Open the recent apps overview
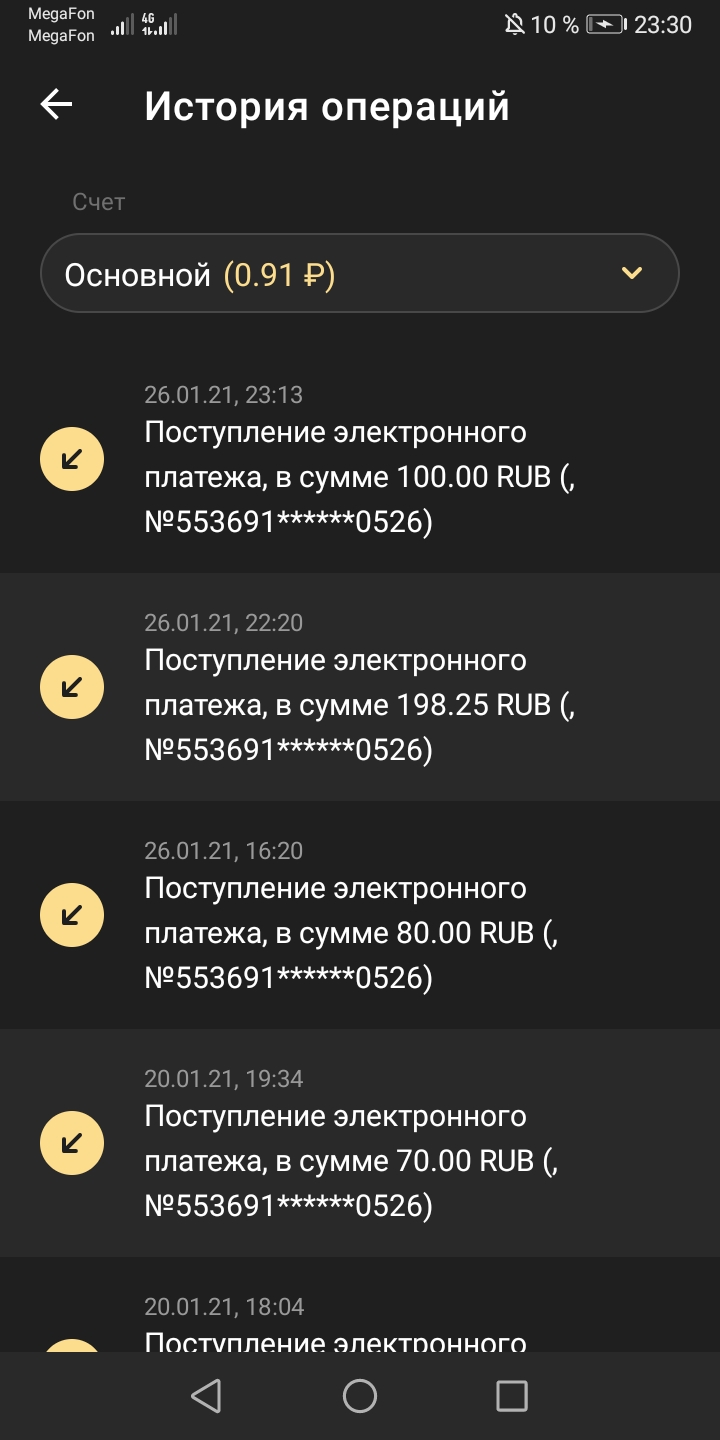720x1440 pixels. 512,1396
